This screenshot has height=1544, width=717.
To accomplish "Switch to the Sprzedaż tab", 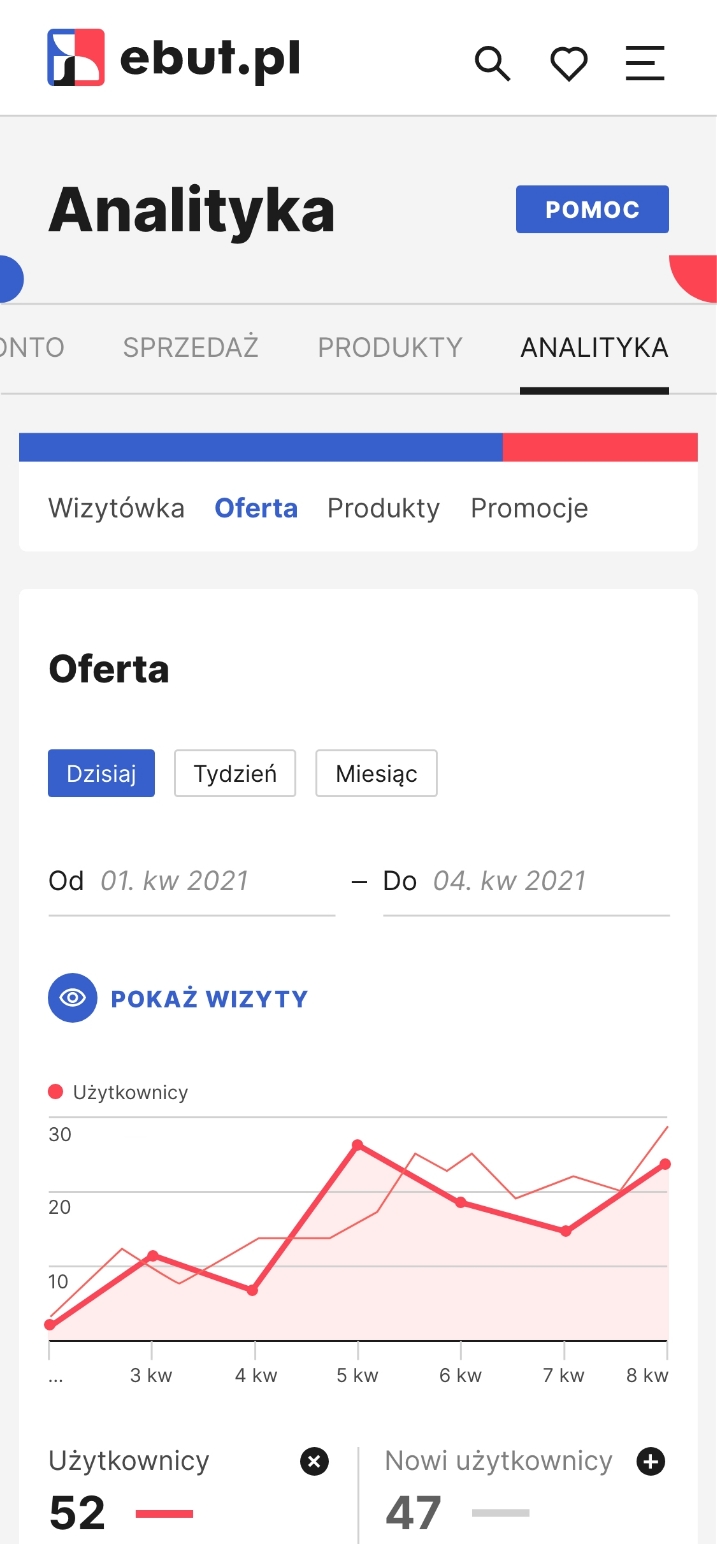I will point(191,347).
